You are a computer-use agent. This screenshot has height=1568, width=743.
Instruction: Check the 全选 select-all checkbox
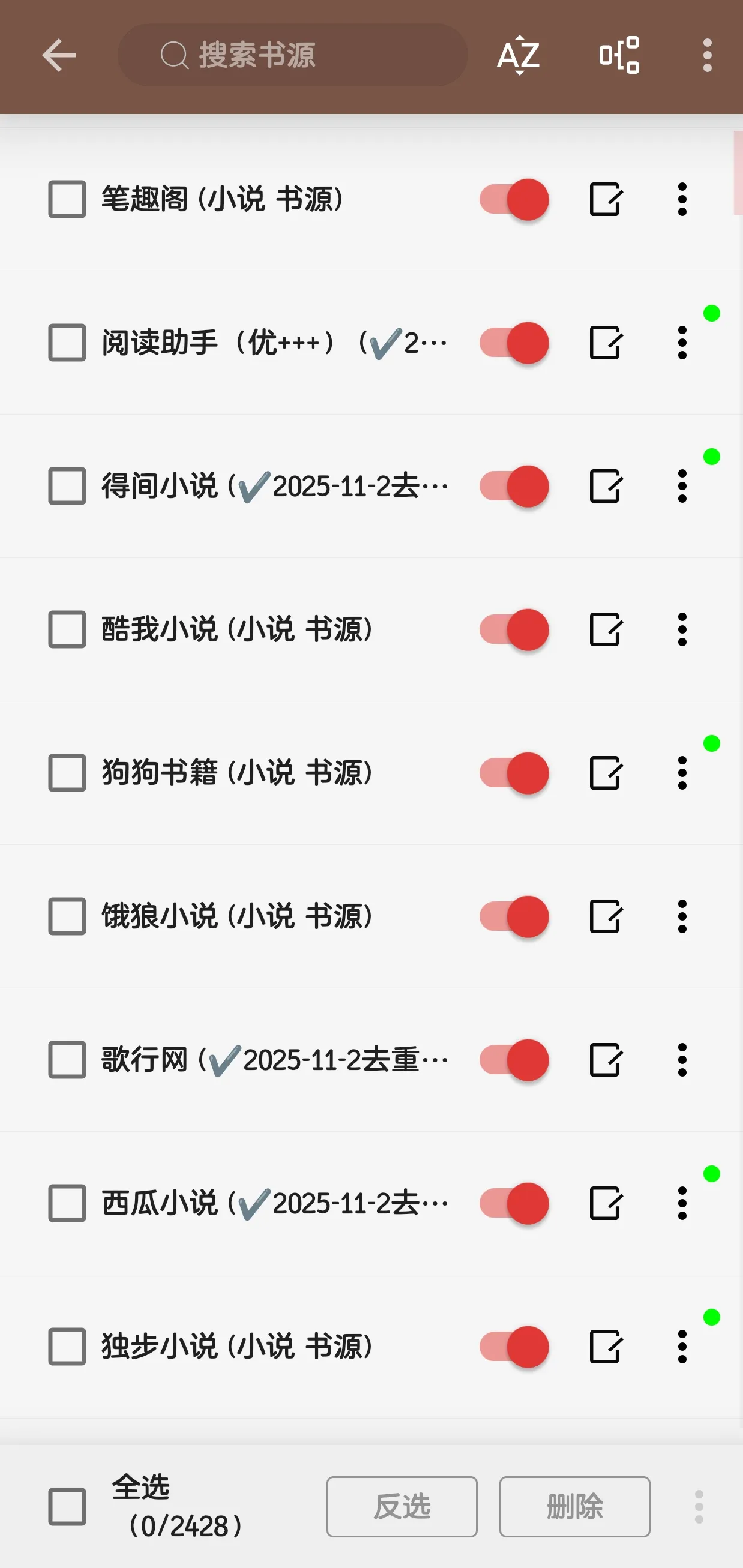click(x=67, y=1506)
